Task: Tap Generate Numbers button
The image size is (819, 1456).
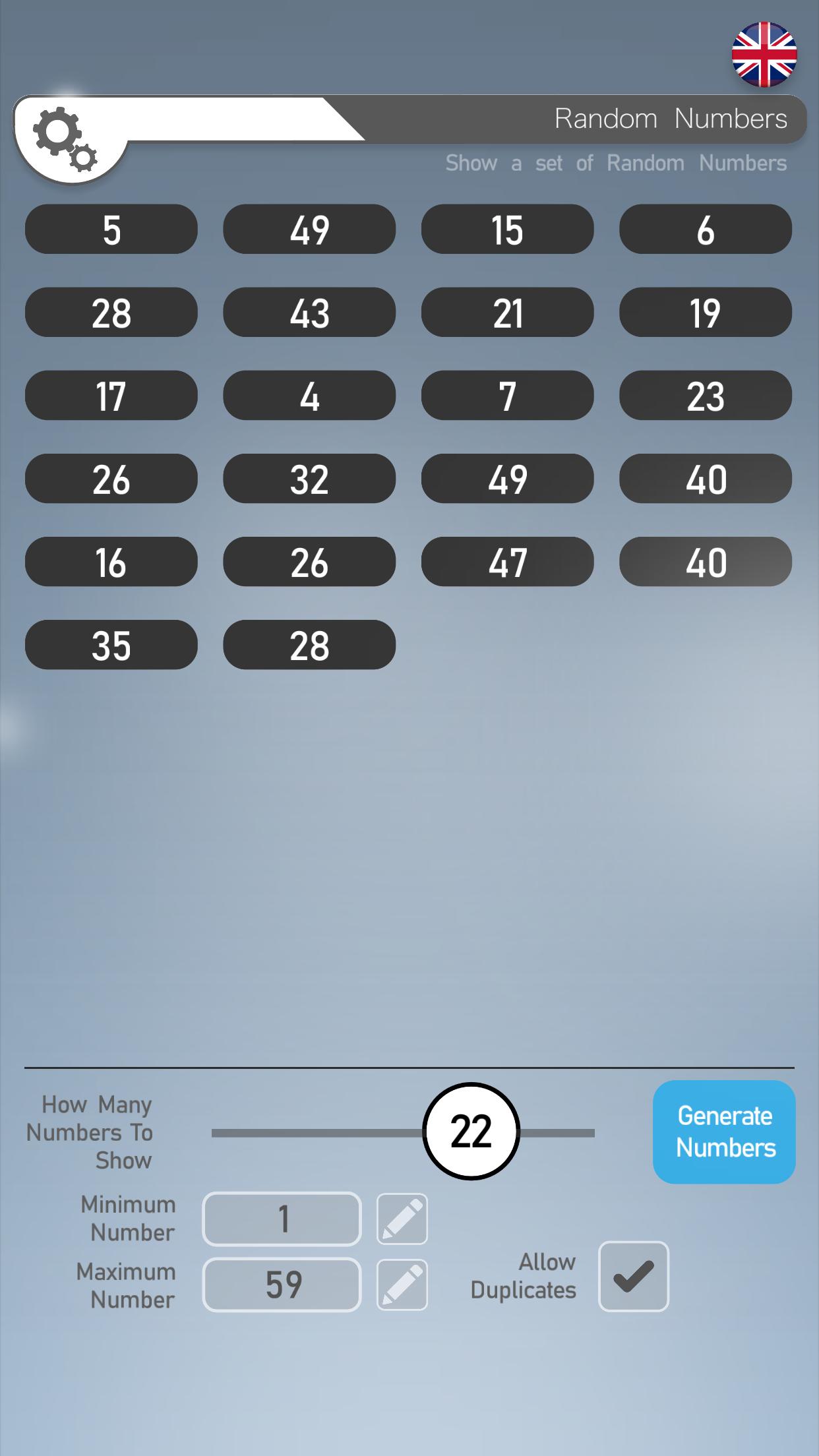Action: pyautogui.click(x=724, y=1132)
